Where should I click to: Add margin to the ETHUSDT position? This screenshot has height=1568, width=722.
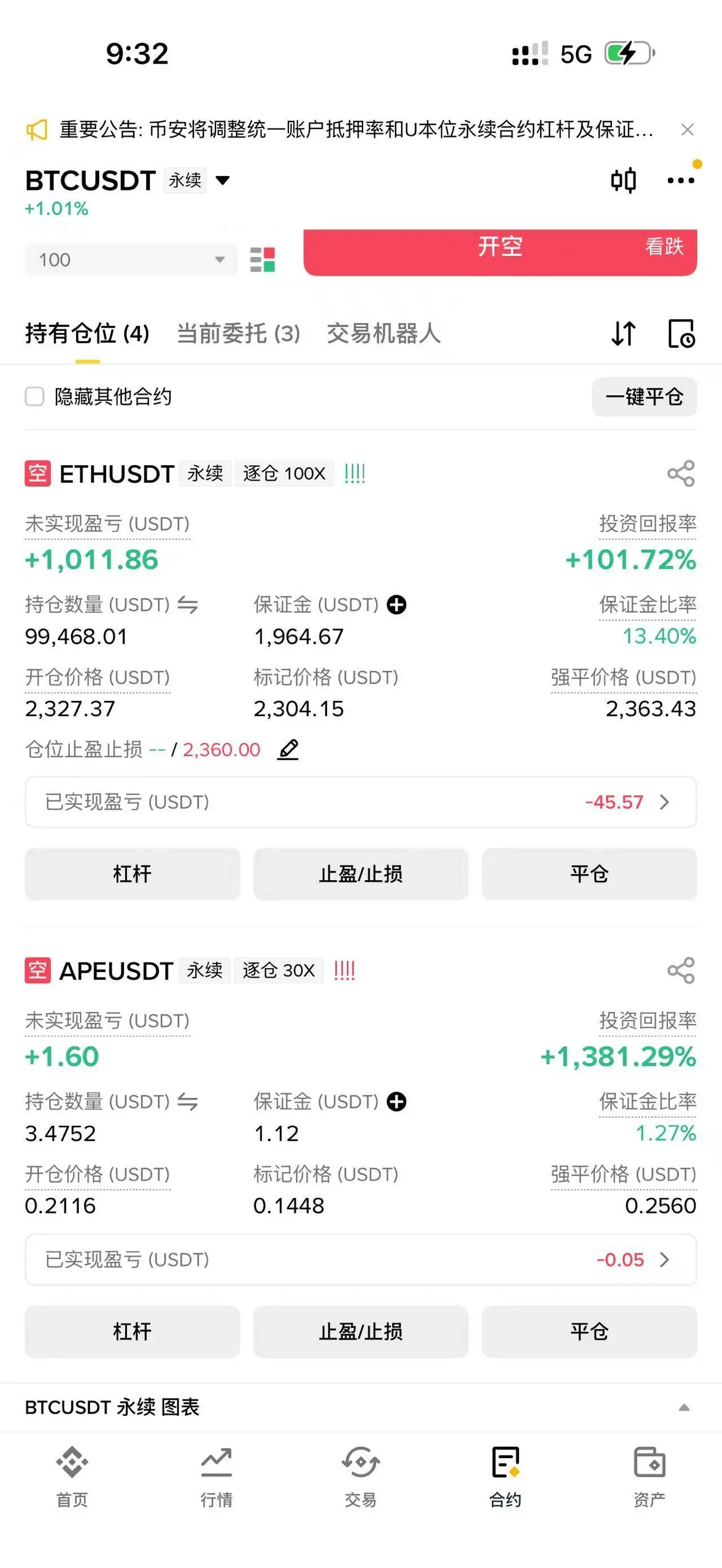click(397, 604)
